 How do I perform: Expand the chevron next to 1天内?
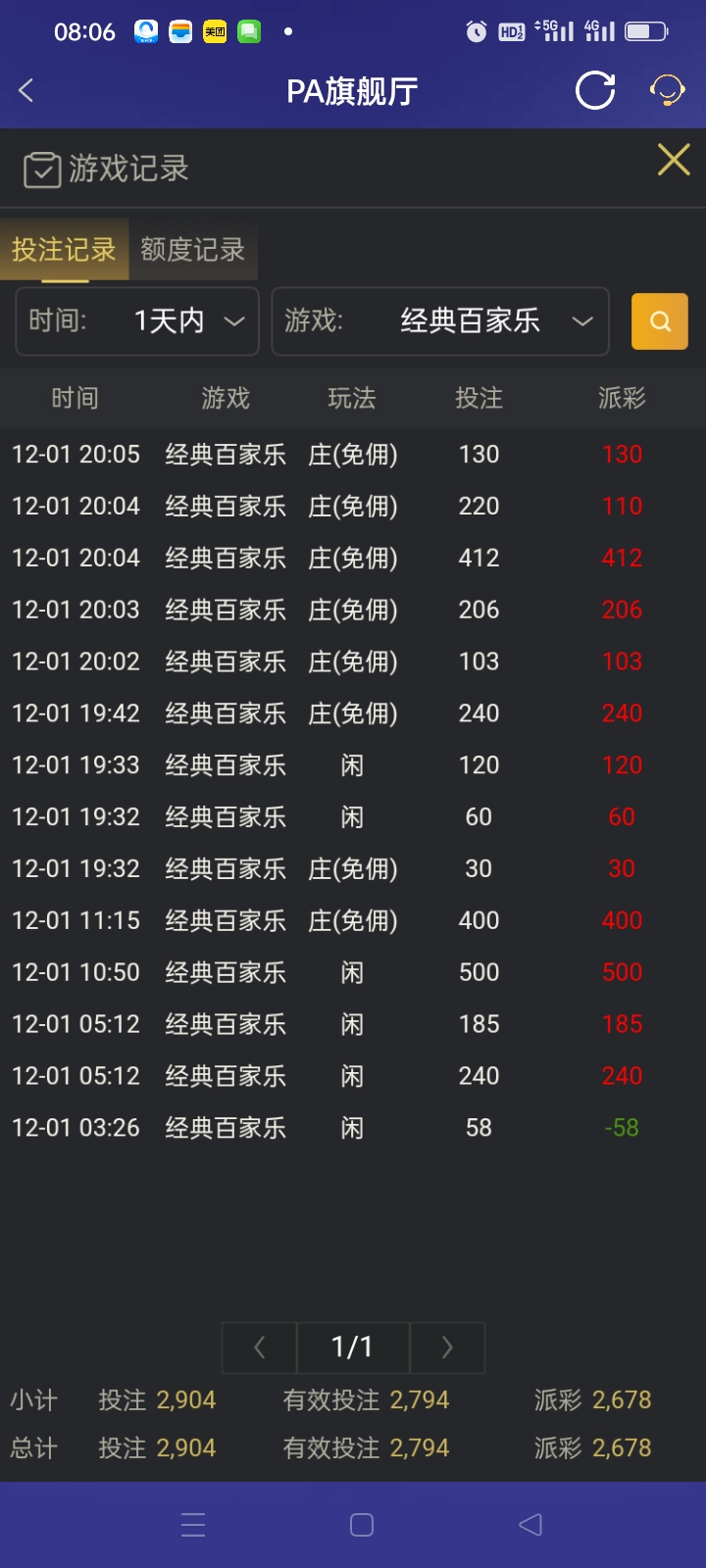[x=233, y=321]
